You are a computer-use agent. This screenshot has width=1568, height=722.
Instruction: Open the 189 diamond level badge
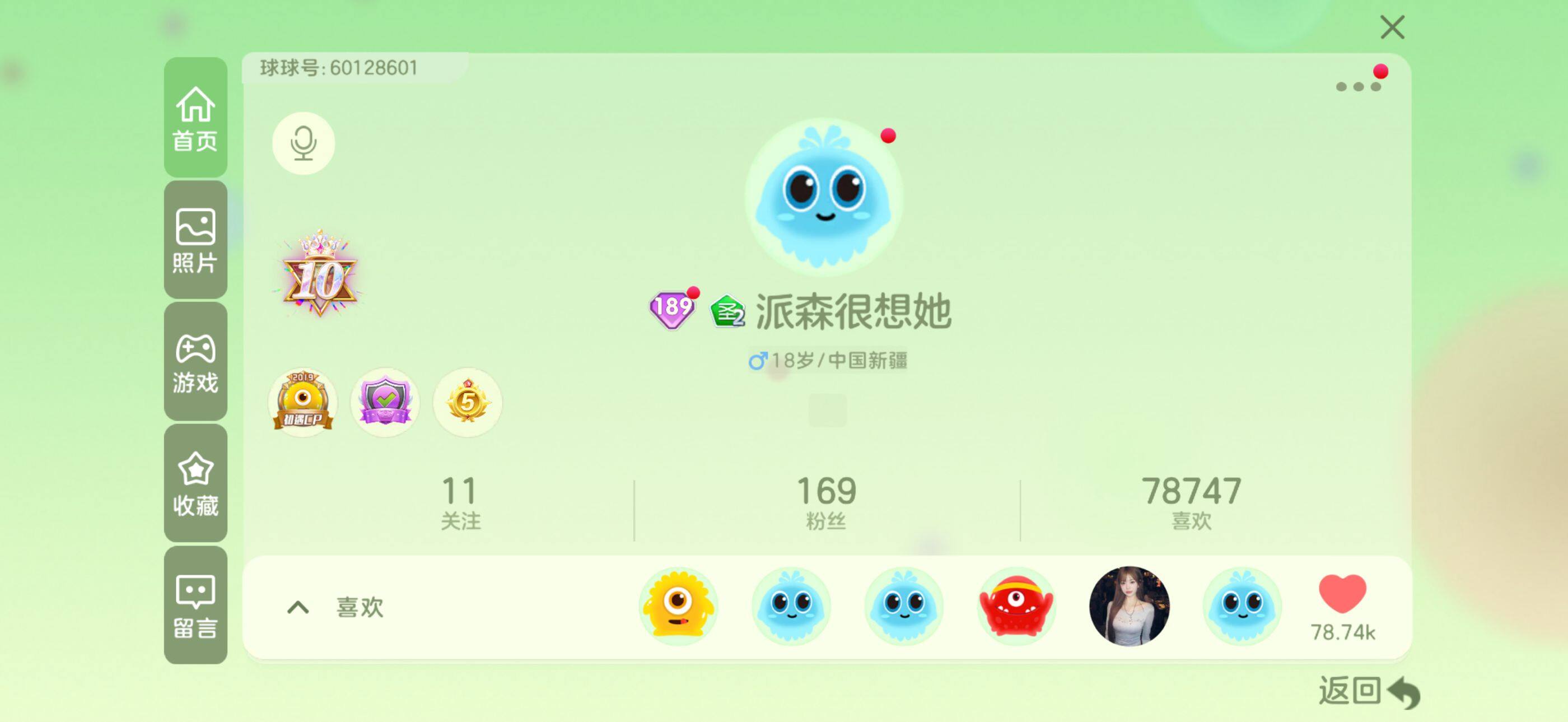pos(671,309)
